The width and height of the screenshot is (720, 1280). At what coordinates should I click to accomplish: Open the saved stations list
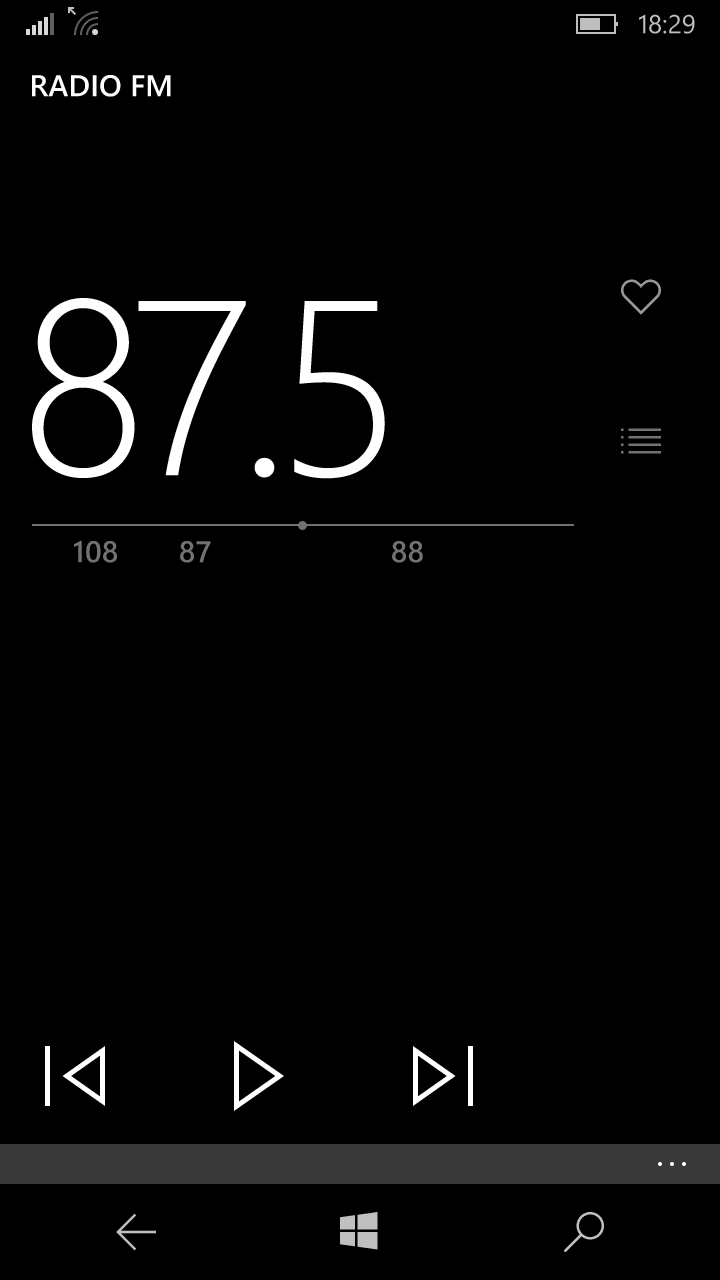(641, 441)
